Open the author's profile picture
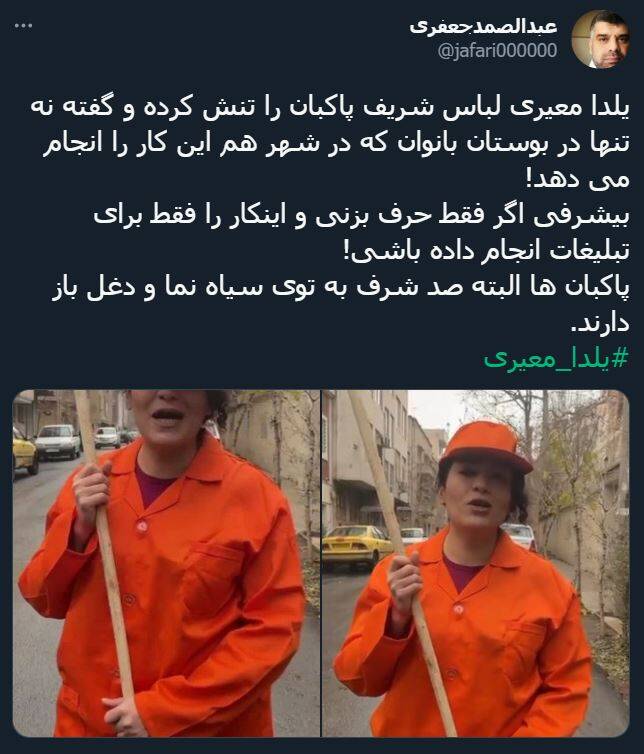 coord(599,39)
